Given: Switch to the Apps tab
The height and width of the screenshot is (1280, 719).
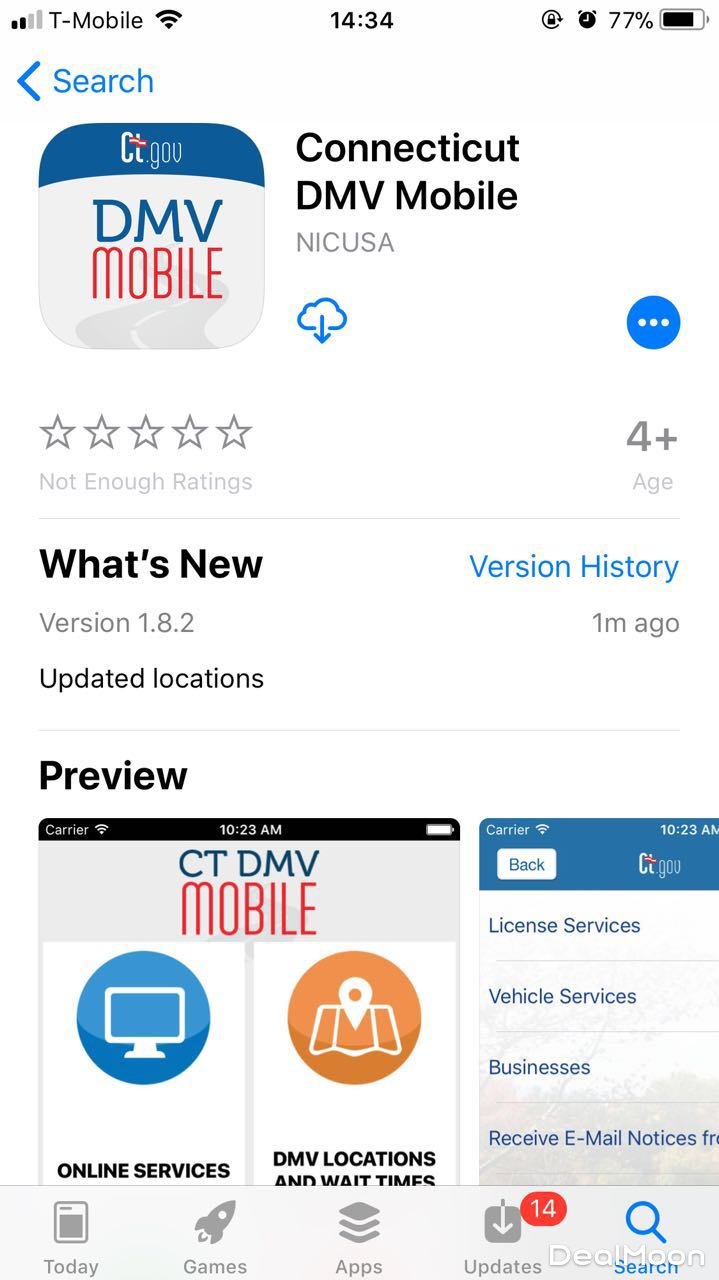Looking at the screenshot, I should tap(359, 1238).
